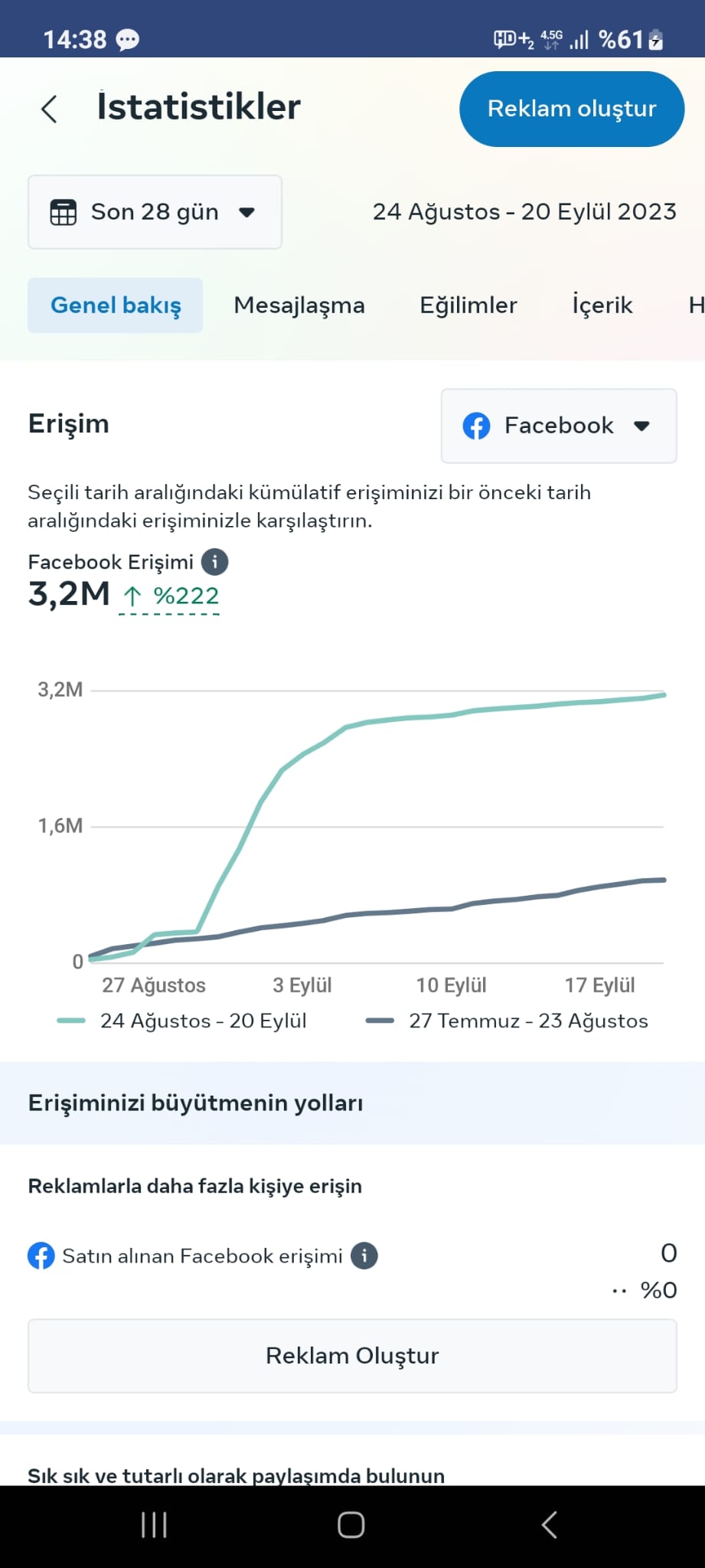Select the Genel bakış tab
The image size is (705, 1568).
tap(116, 305)
